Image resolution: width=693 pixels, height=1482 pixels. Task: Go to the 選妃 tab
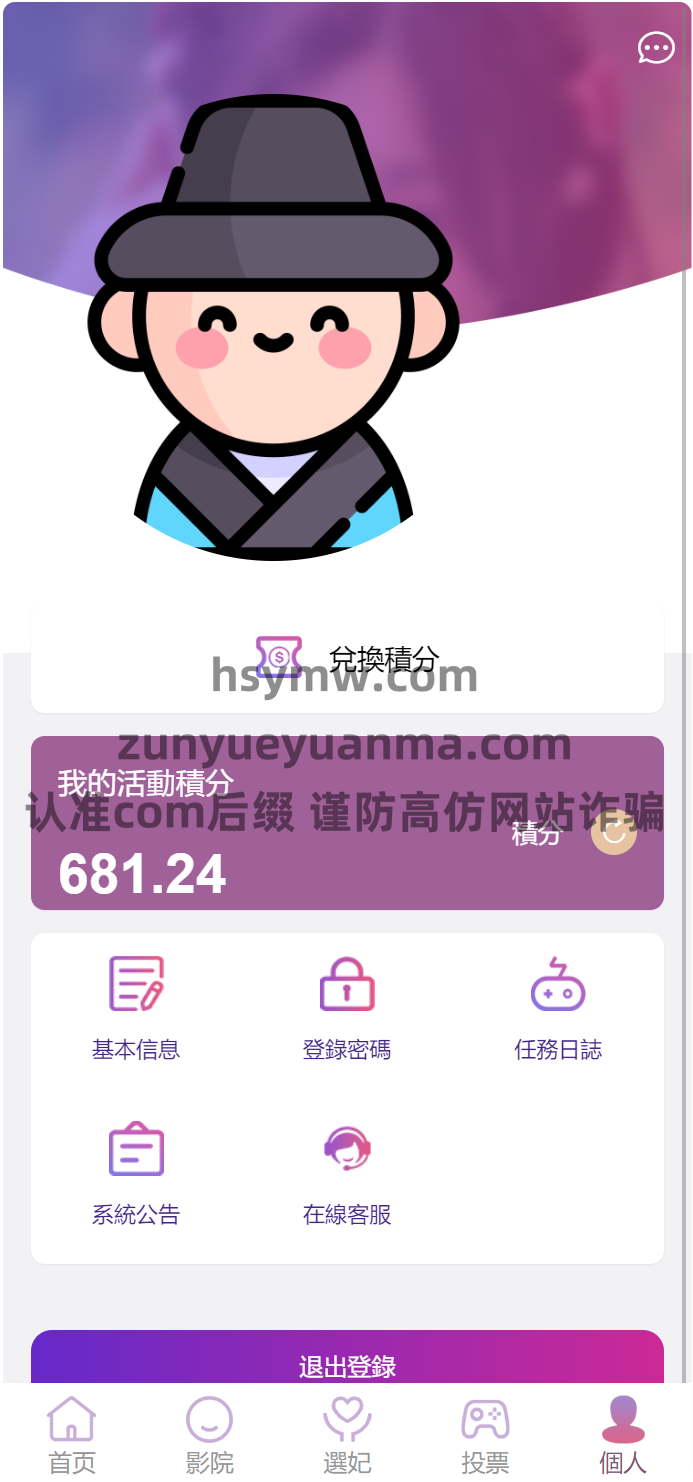point(347,1434)
